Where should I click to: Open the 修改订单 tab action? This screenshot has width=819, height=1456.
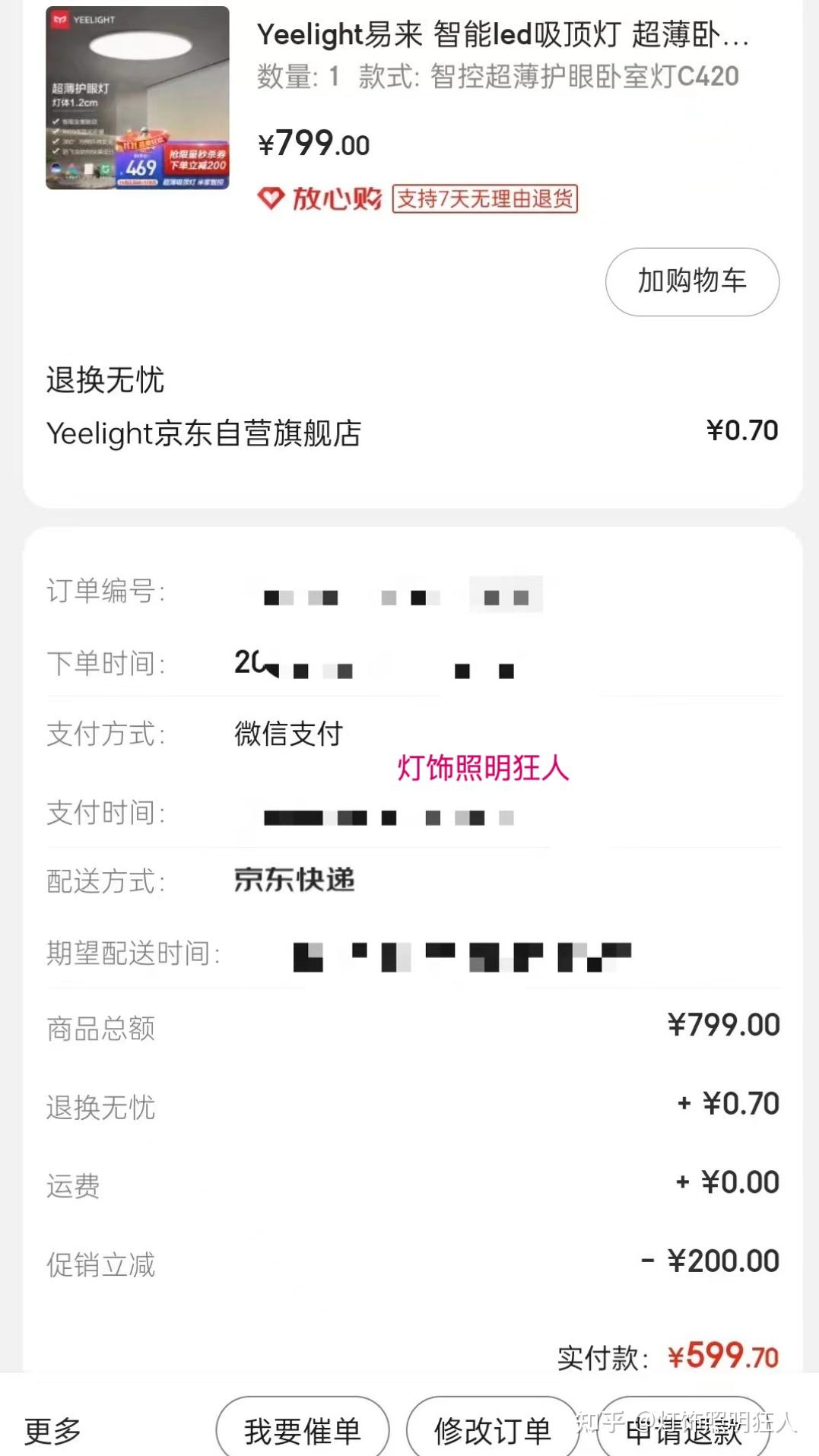point(493,1429)
